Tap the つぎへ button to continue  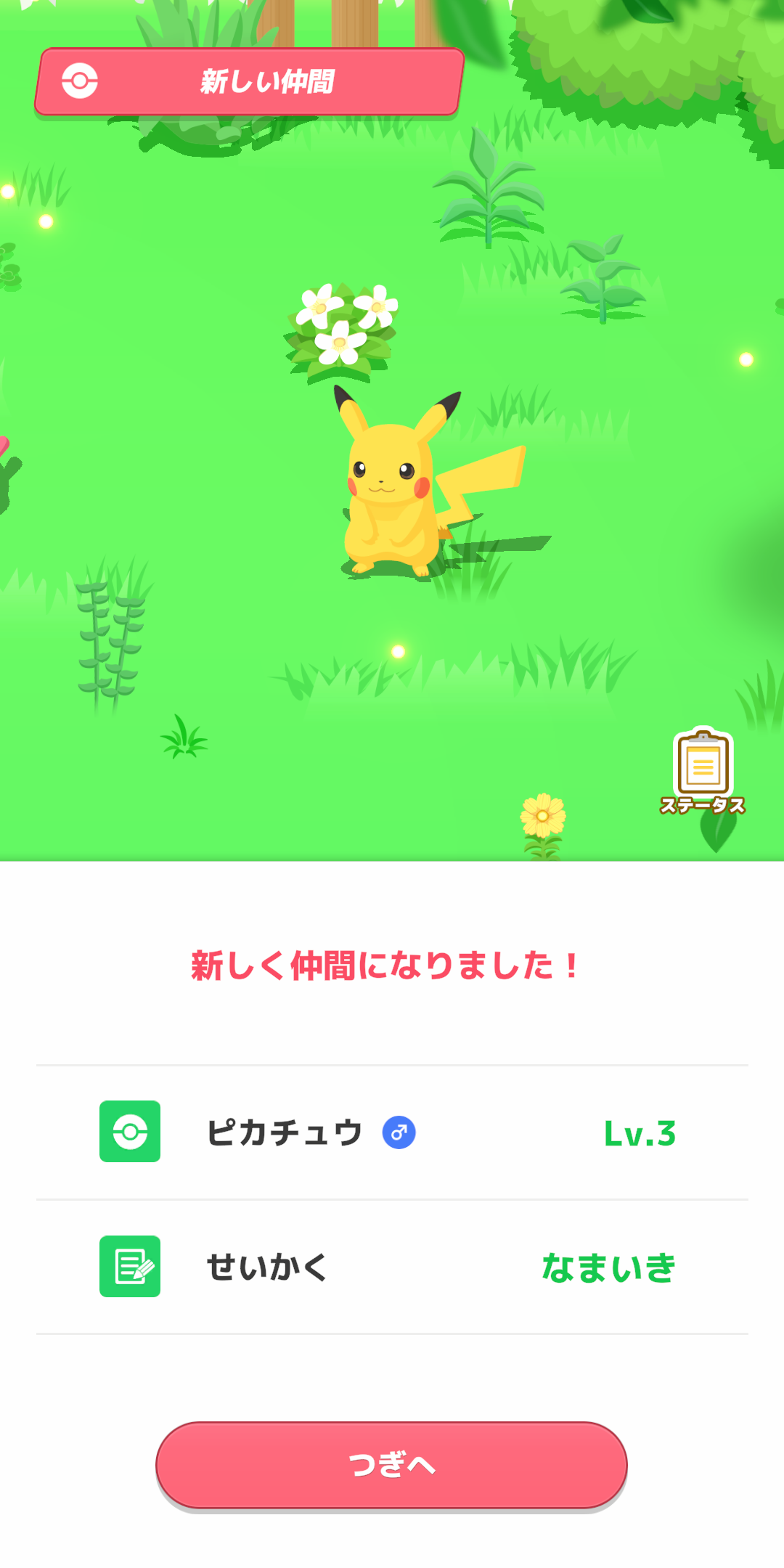pos(391,1464)
